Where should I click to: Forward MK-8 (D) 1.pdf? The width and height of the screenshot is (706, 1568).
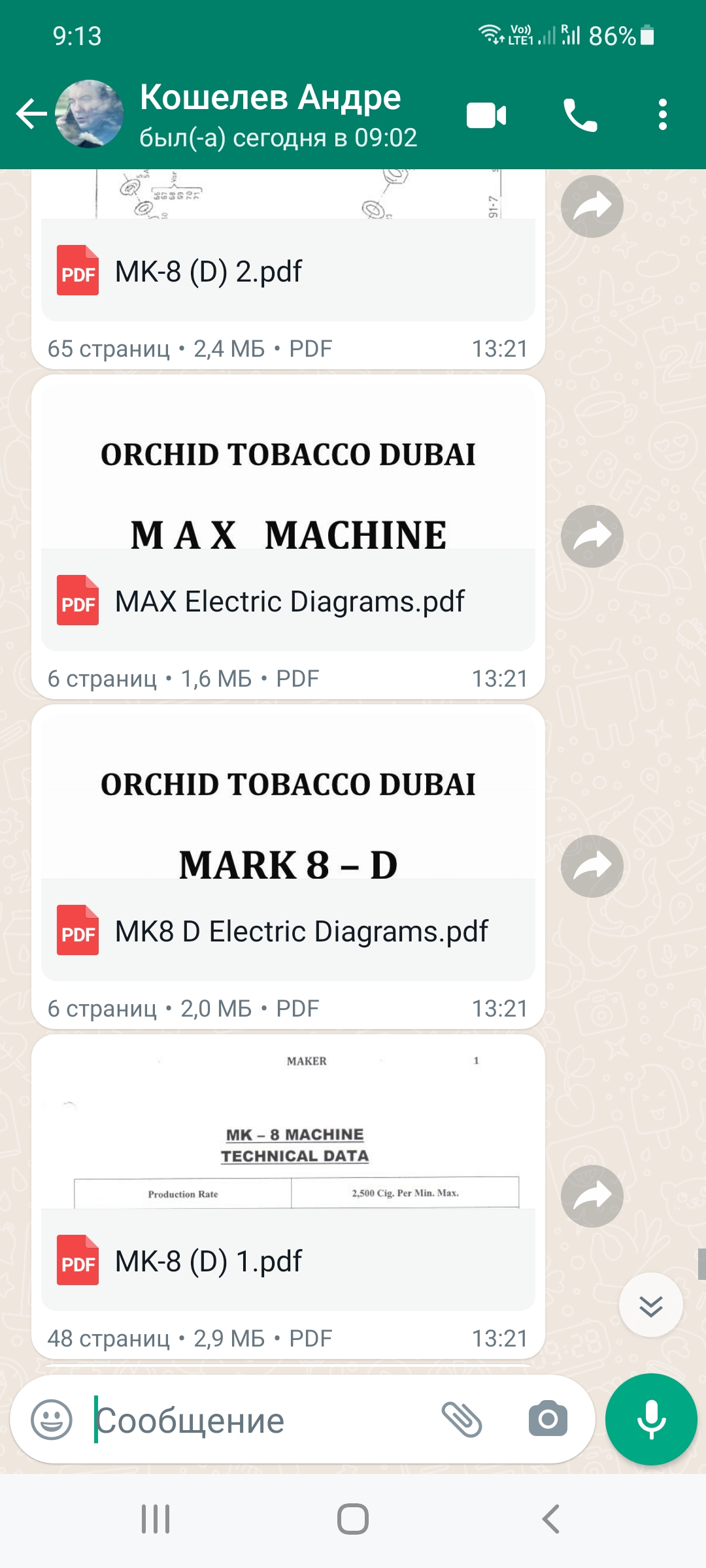pos(592,1196)
